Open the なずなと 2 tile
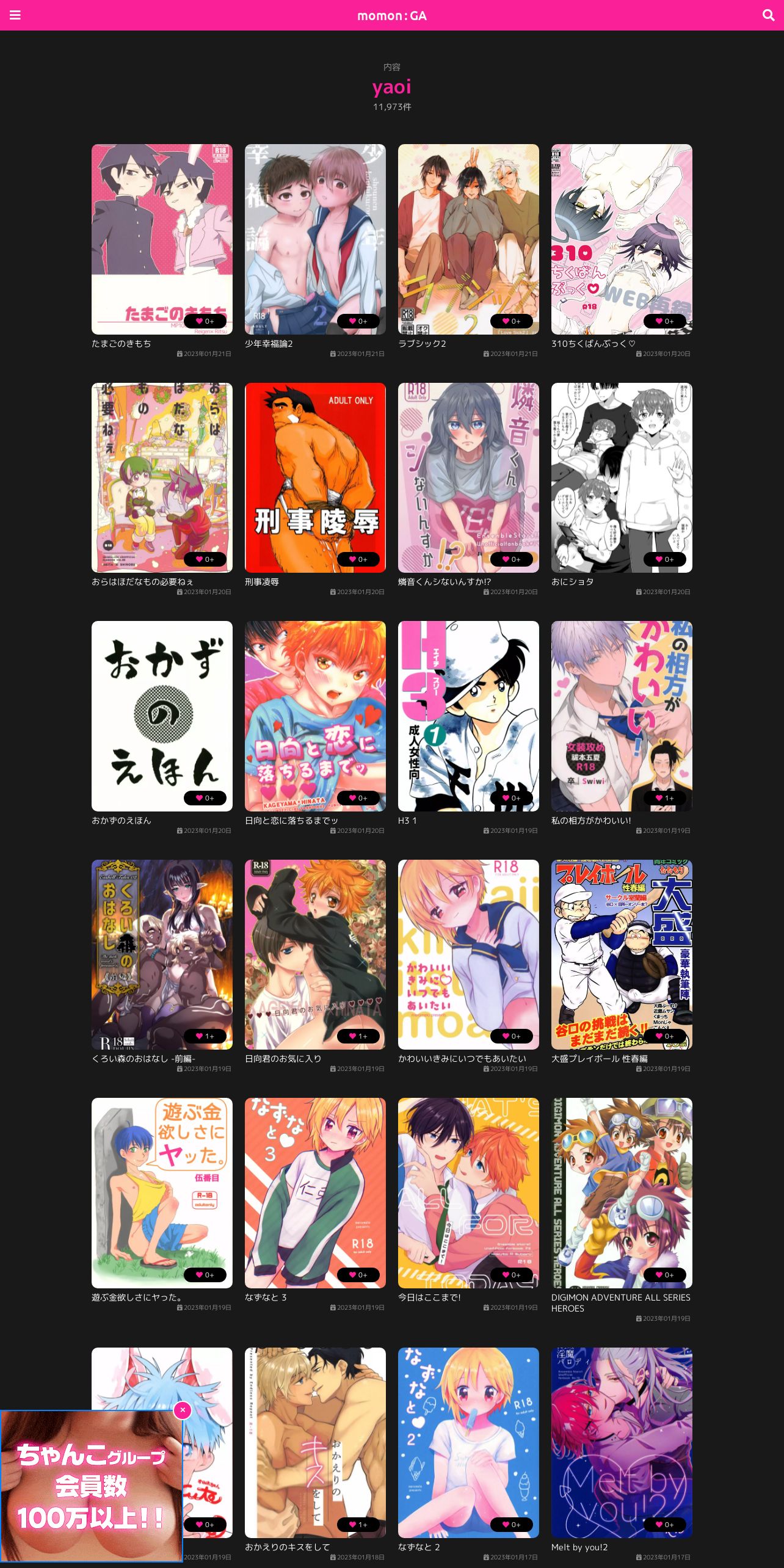Image resolution: width=784 pixels, height=1568 pixels. 468,1443
